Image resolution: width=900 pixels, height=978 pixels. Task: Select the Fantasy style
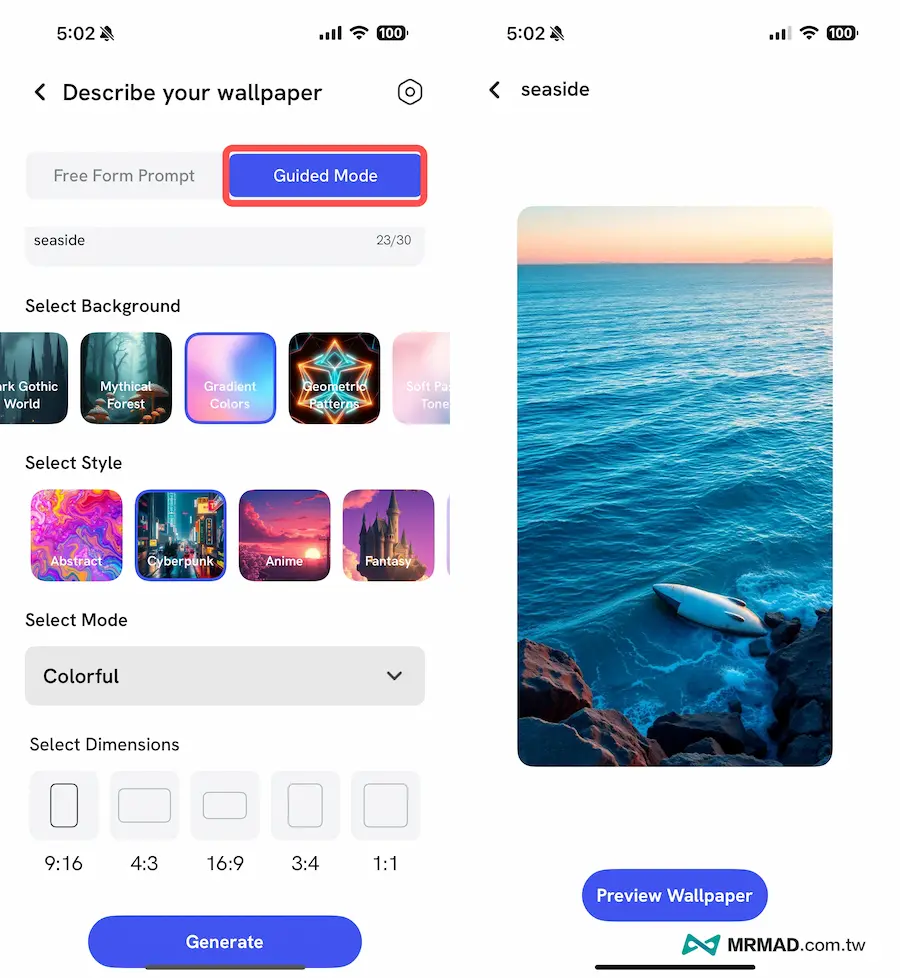pos(389,535)
